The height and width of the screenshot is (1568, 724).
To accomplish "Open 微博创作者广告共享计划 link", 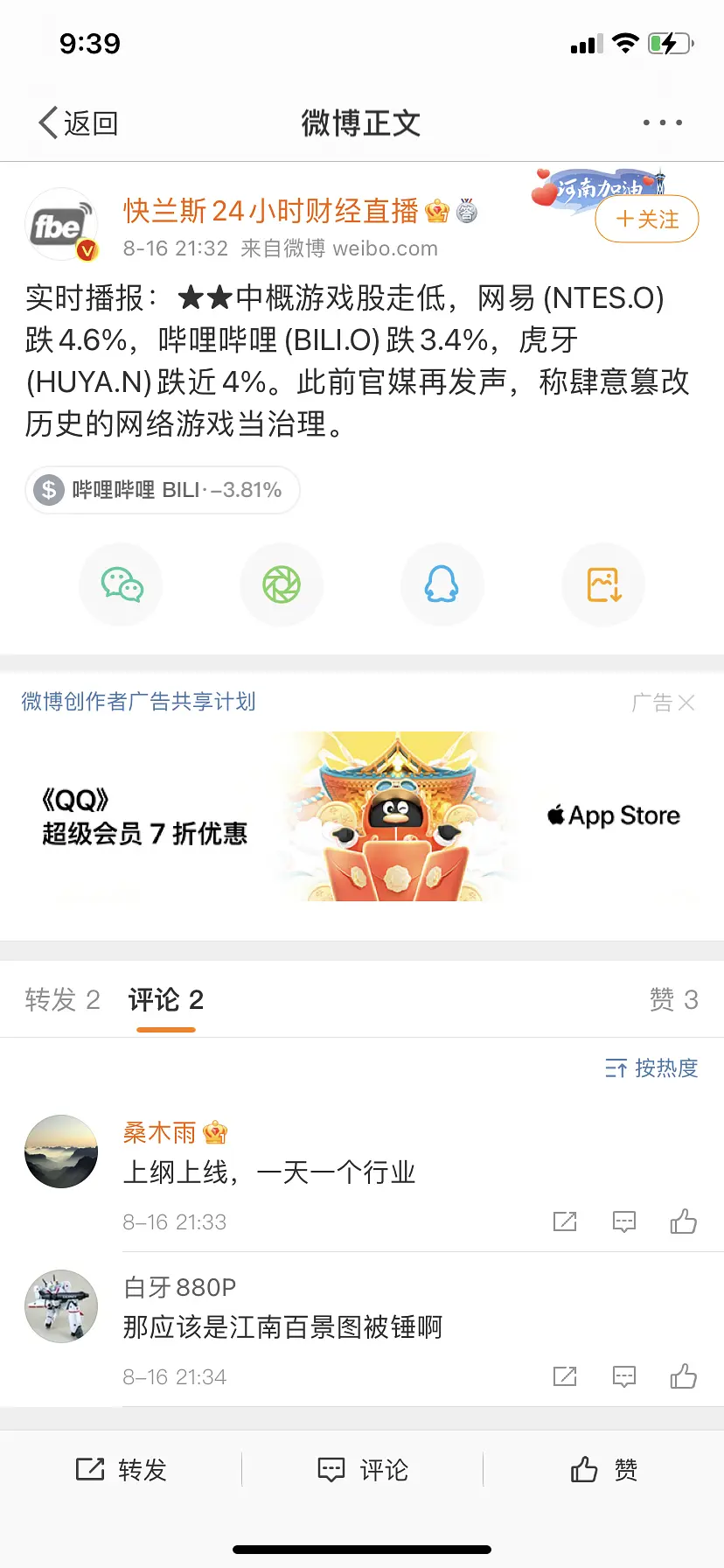I will click(x=138, y=702).
